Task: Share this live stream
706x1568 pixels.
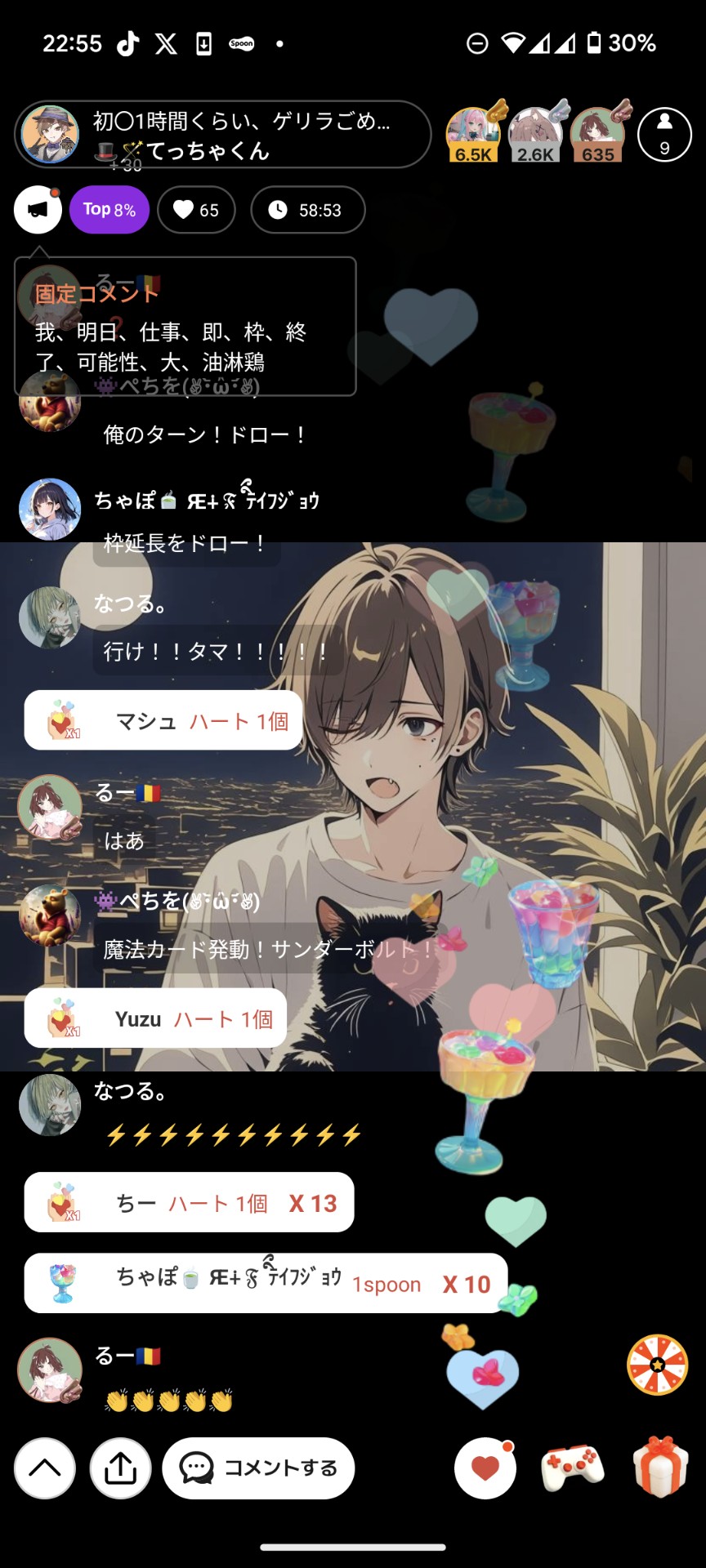Action: [x=120, y=1468]
